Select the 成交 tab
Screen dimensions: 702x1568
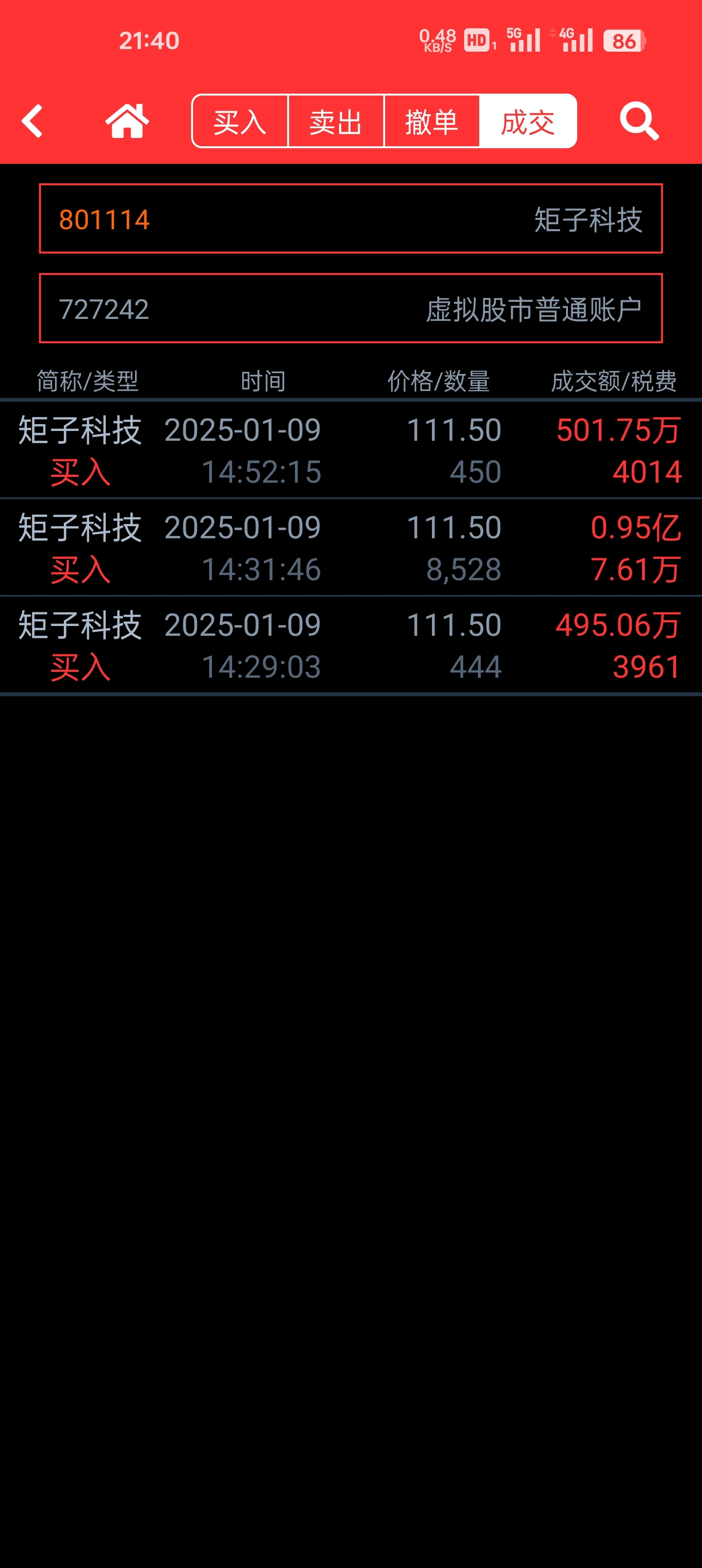528,121
